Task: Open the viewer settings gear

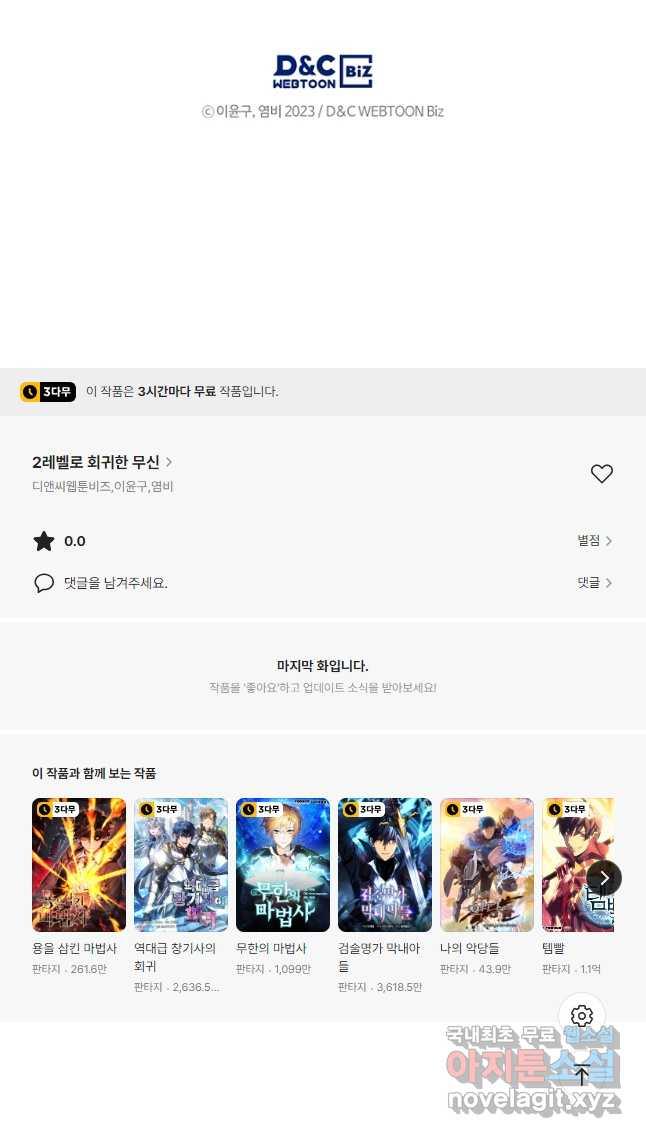Action: [x=581, y=1016]
